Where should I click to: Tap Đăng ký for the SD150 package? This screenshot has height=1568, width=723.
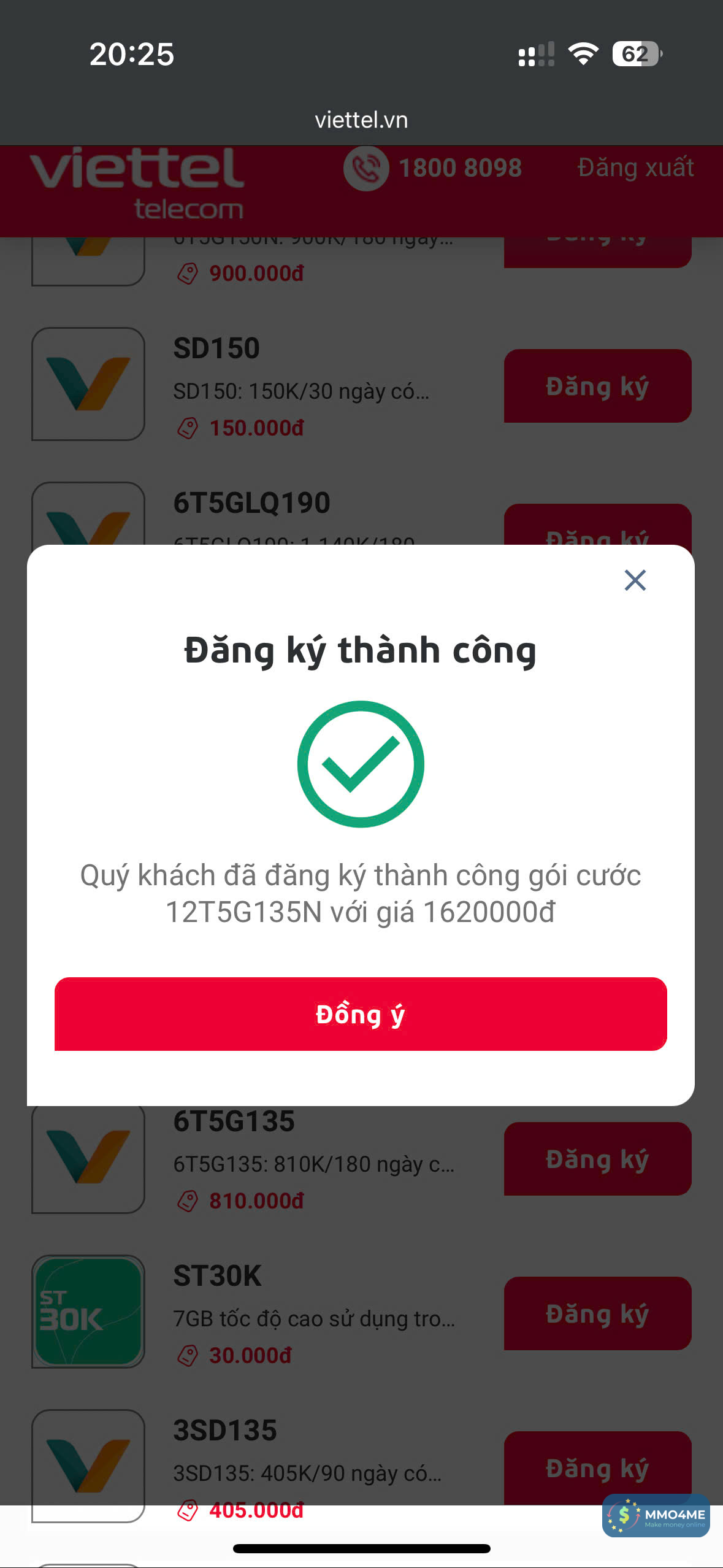597,386
